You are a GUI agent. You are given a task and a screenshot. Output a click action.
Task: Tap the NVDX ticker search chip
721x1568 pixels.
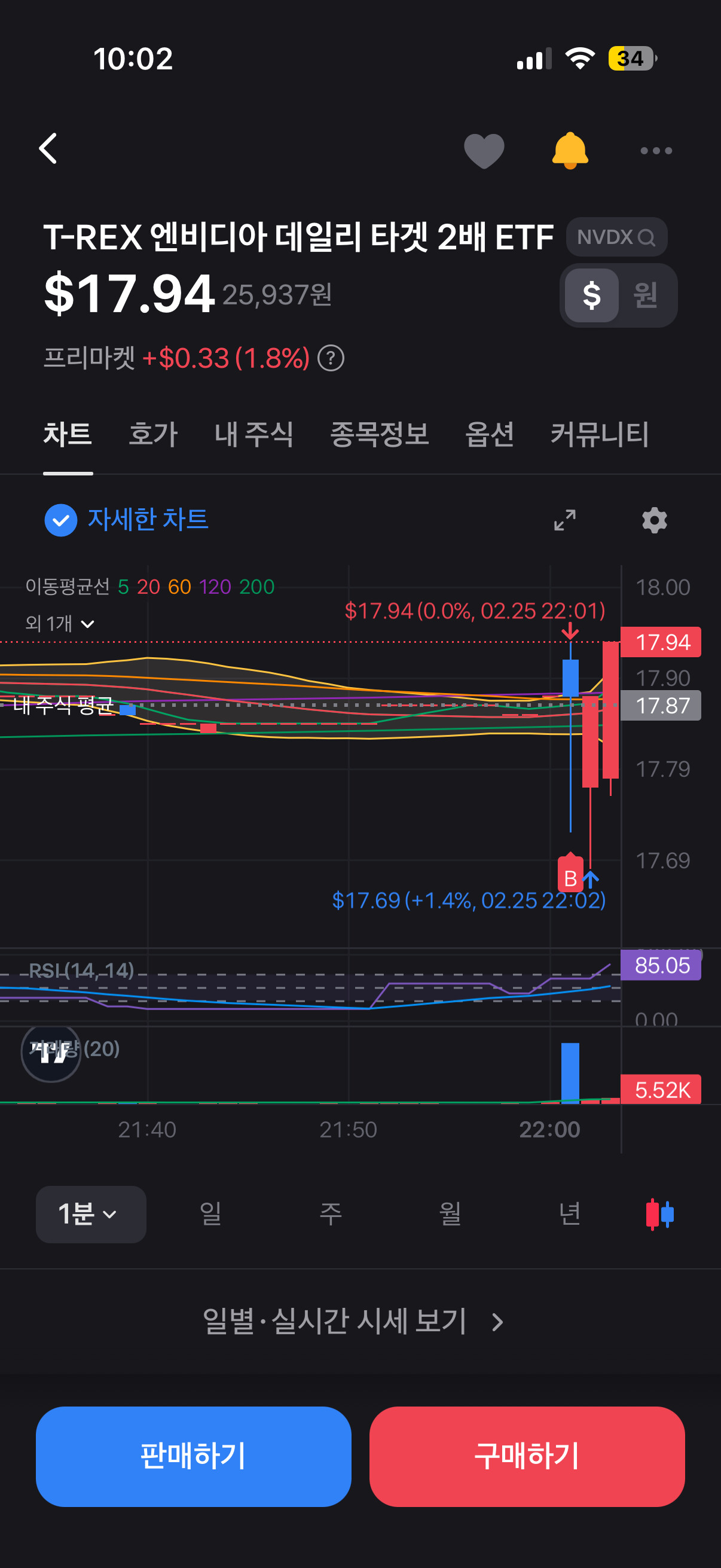click(616, 237)
